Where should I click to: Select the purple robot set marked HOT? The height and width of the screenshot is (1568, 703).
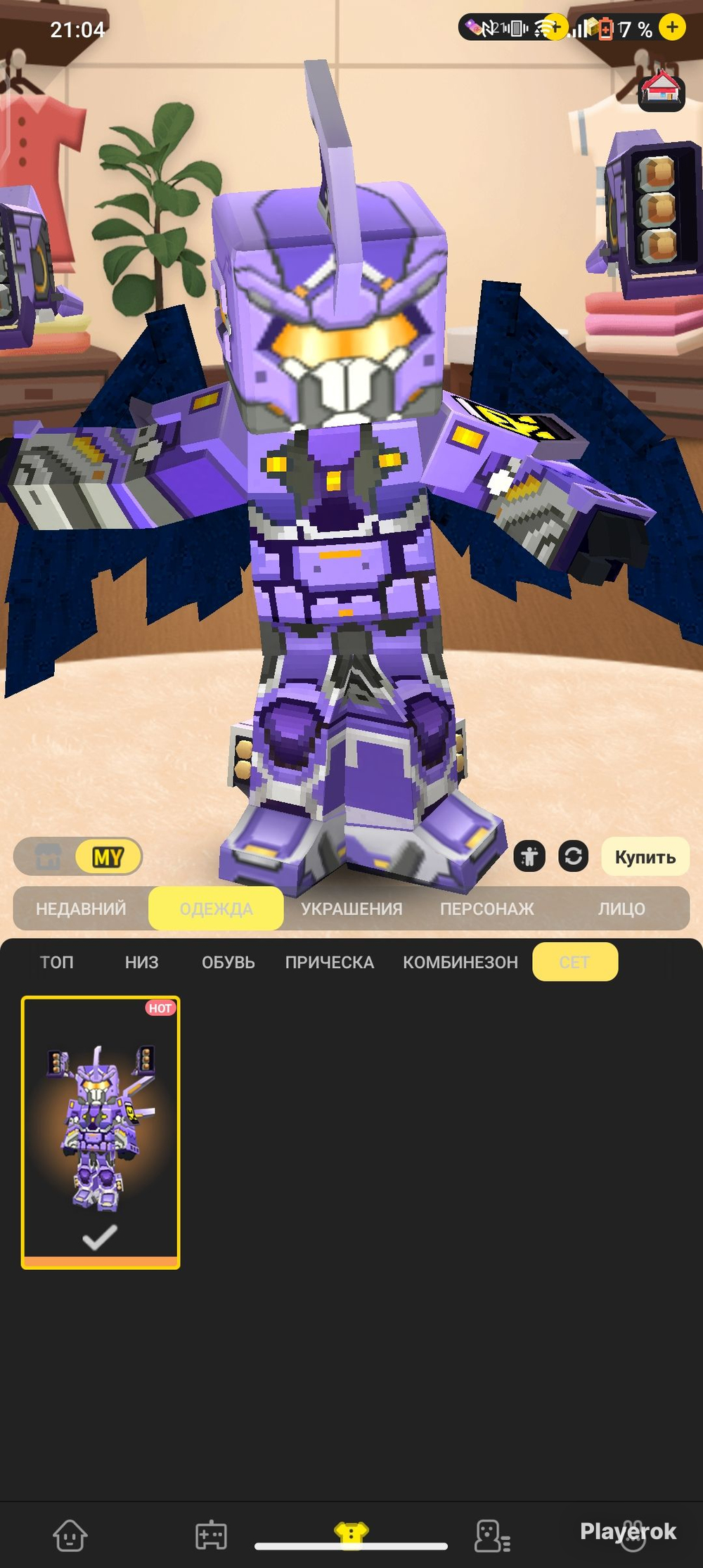point(101,1133)
